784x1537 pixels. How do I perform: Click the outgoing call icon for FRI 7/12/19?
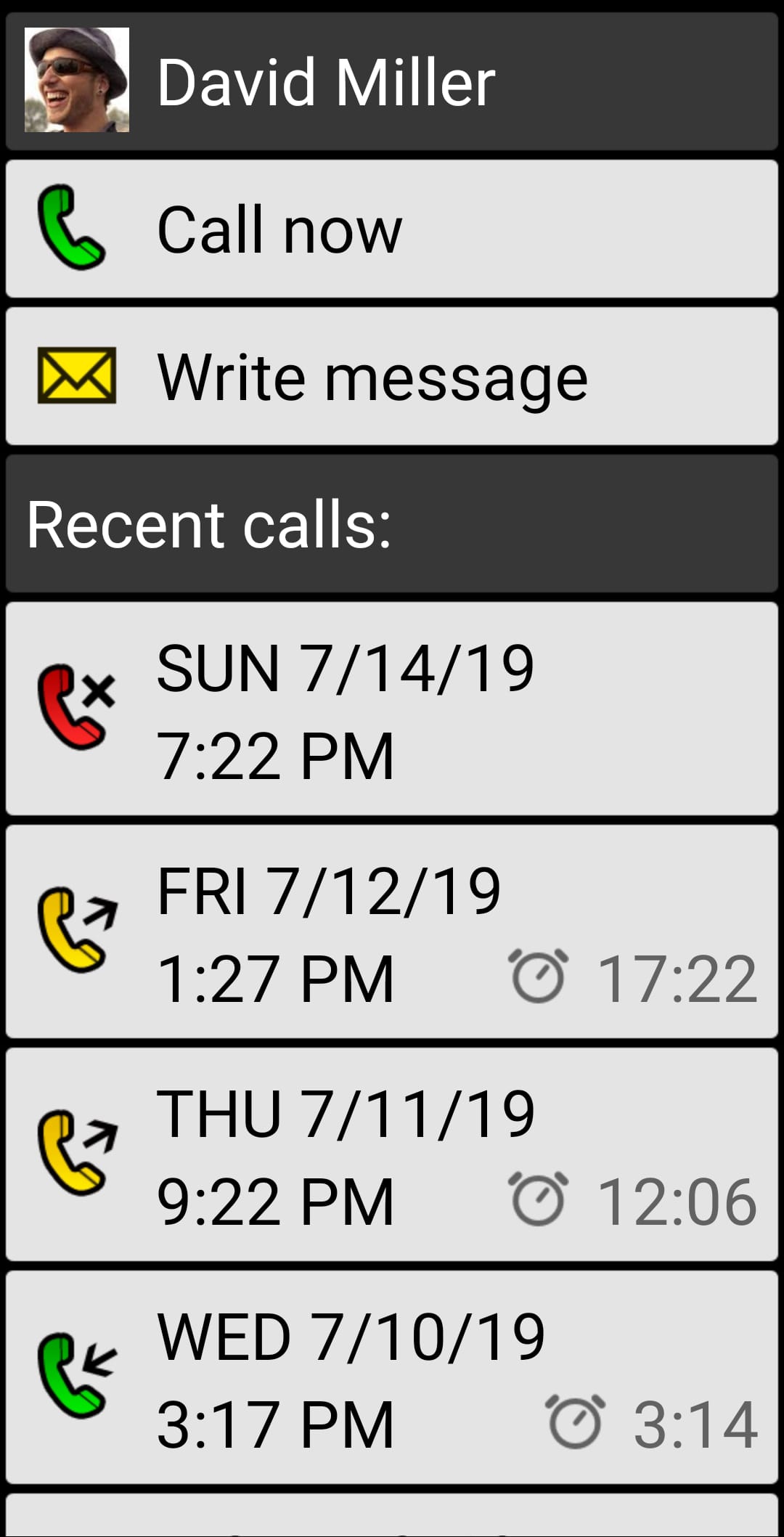click(73, 933)
